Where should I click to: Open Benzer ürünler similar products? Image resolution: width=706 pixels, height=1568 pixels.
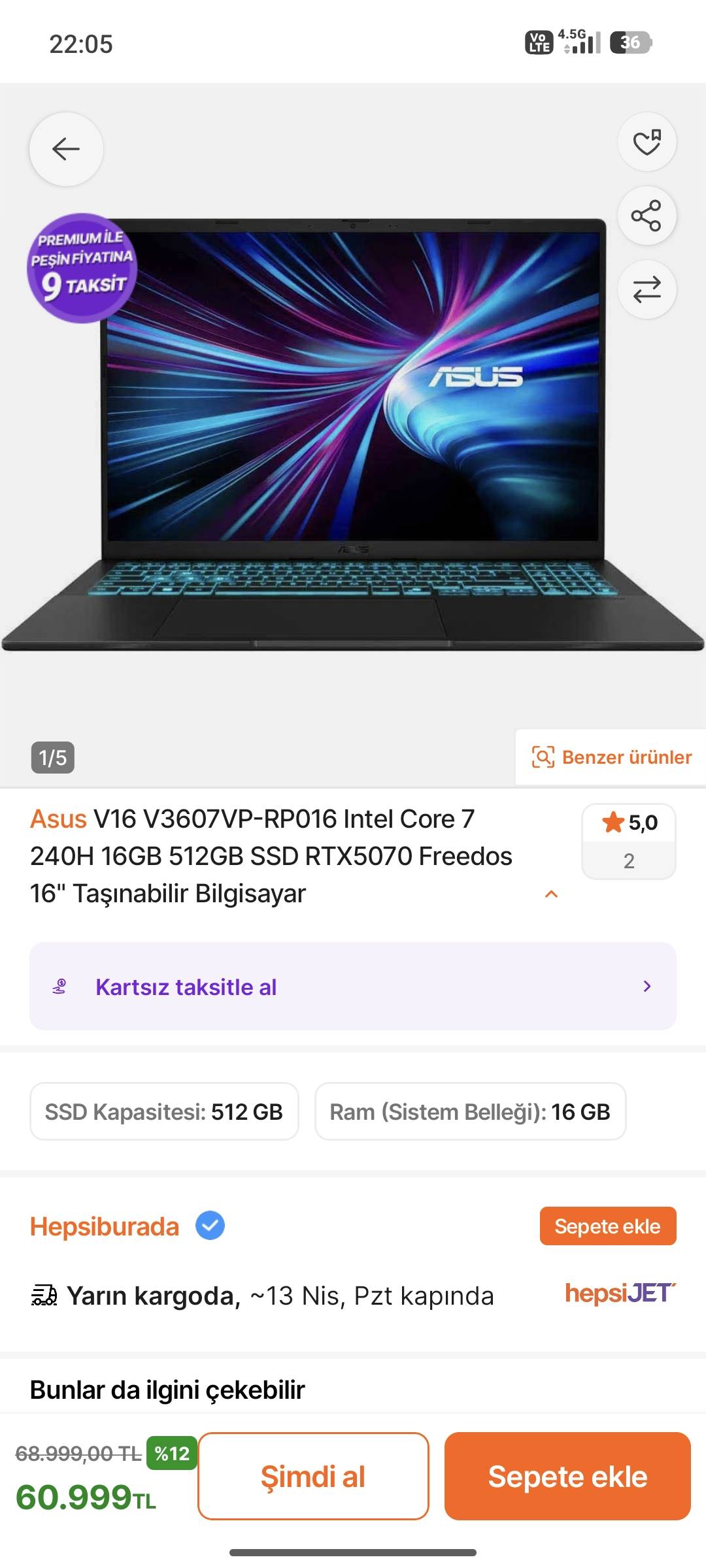[x=611, y=757]
